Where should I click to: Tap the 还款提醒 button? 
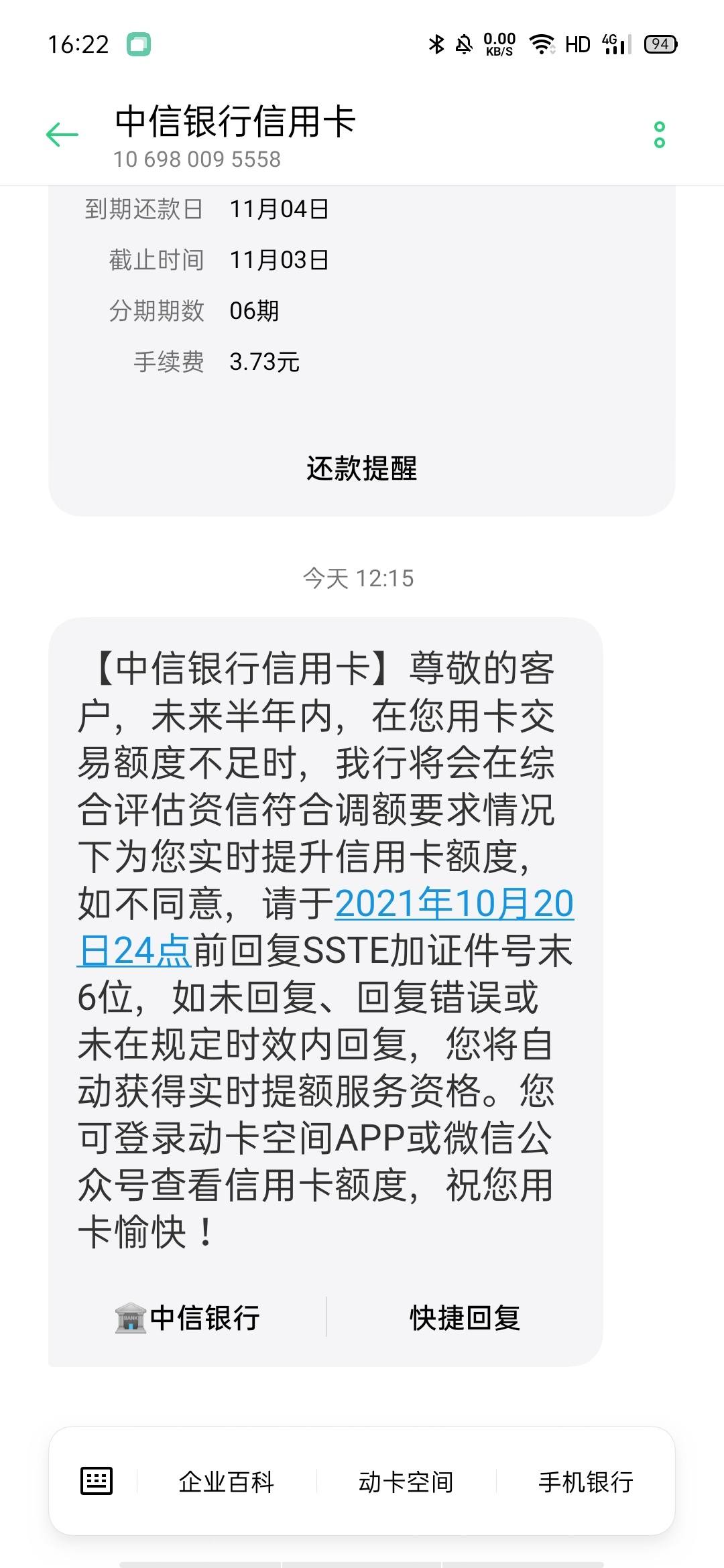(362, 468)
